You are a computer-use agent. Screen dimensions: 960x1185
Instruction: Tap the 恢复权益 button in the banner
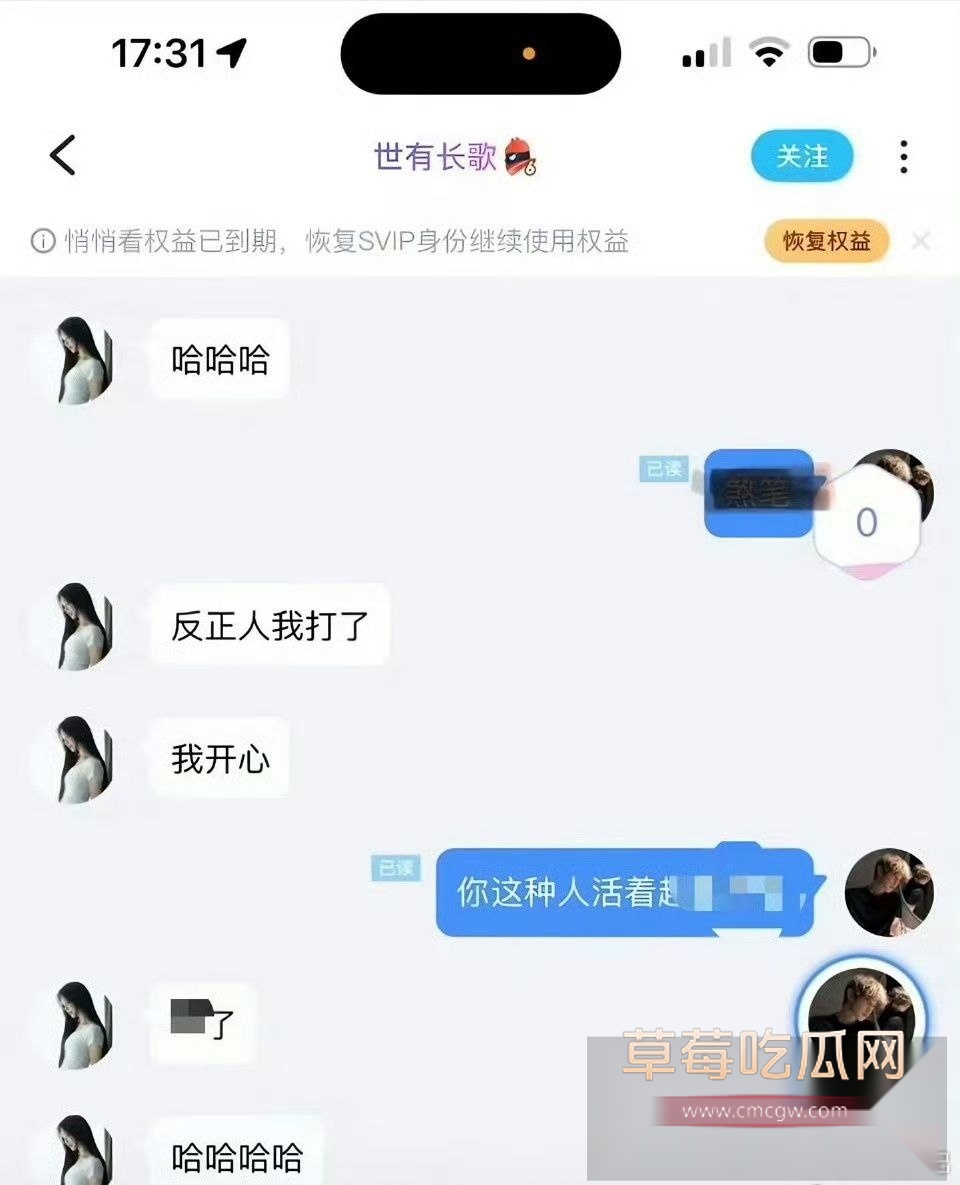[826, 241]
